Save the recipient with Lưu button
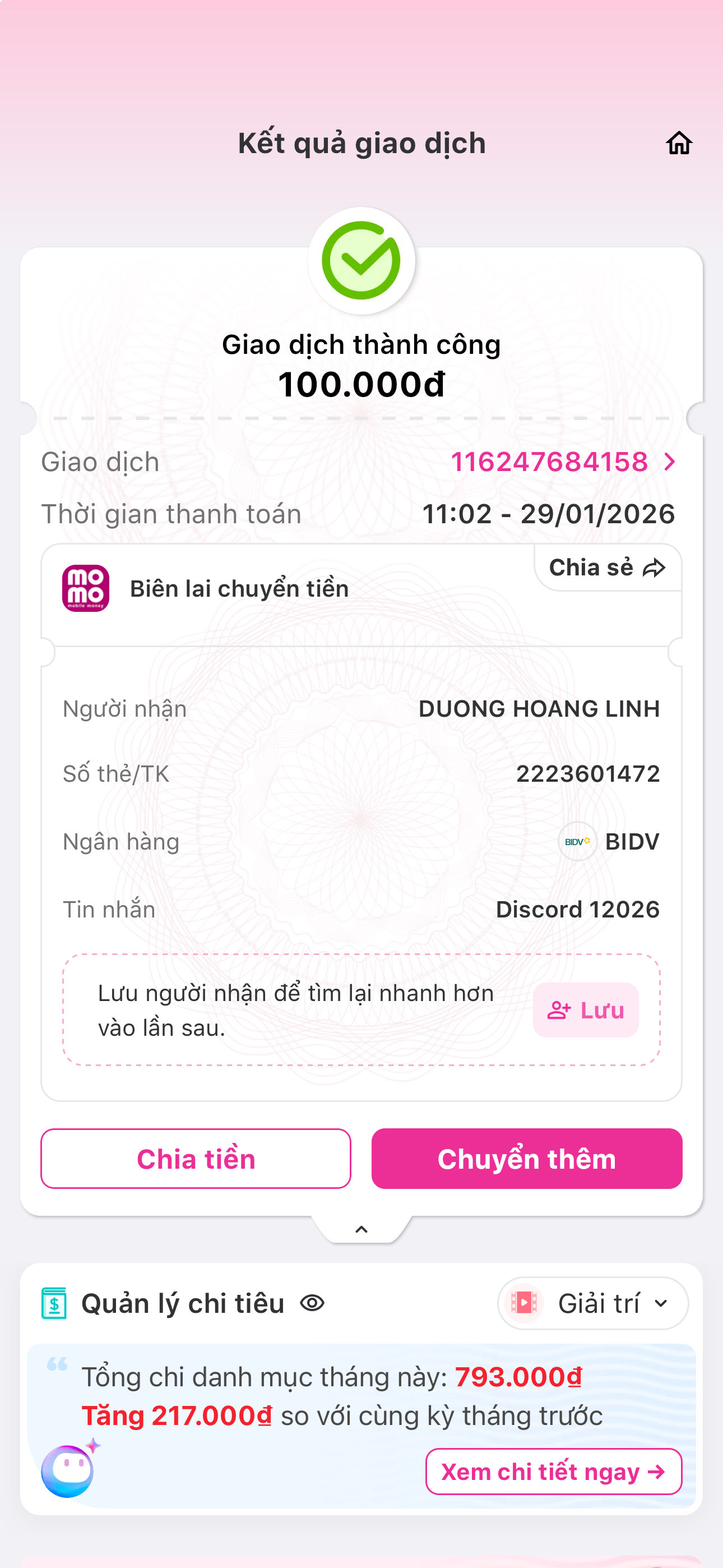Image resolution: width=723 pixels, height=1568 pixels. [586, 1010]
